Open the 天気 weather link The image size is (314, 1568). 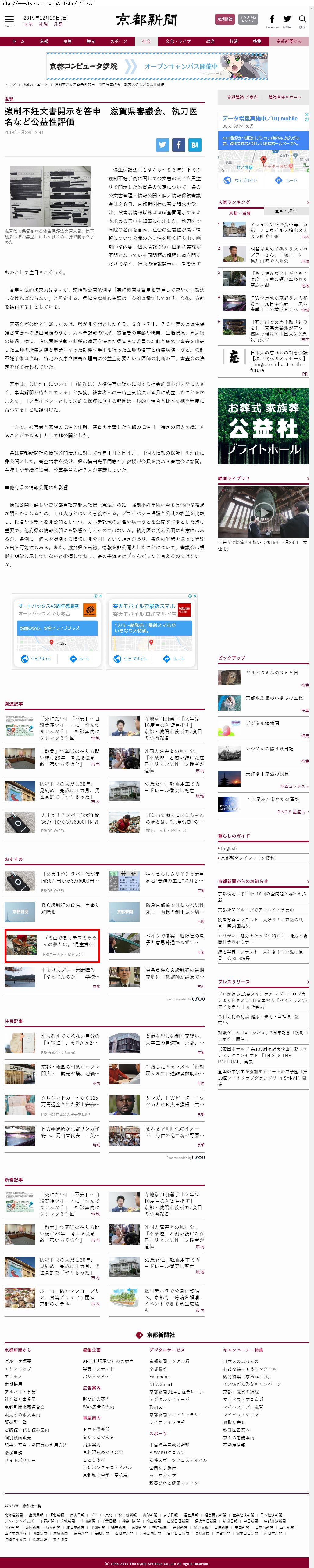coord(29,24)
